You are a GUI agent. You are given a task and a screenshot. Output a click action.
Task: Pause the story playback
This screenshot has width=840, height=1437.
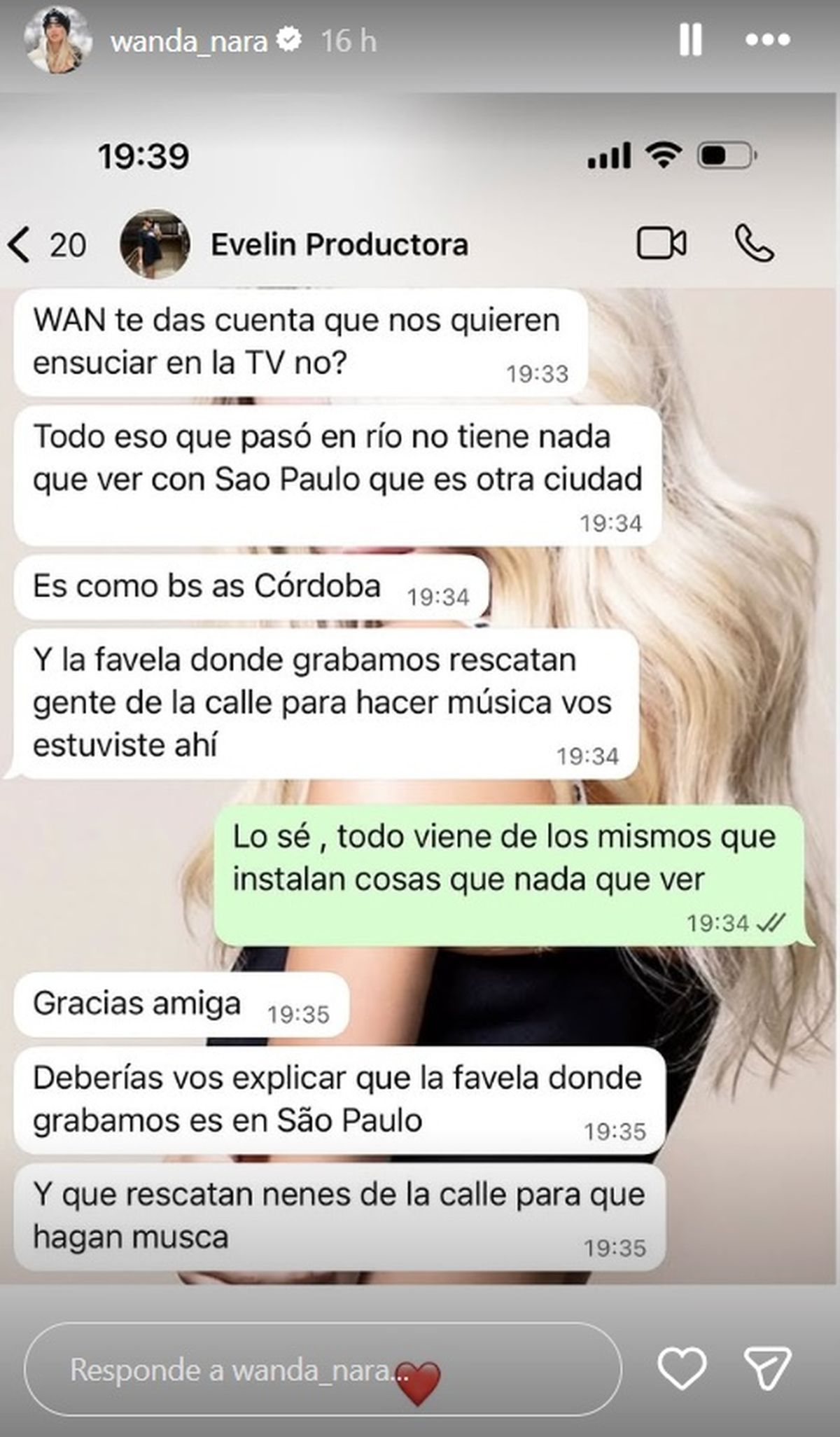[x=690, y=40]
